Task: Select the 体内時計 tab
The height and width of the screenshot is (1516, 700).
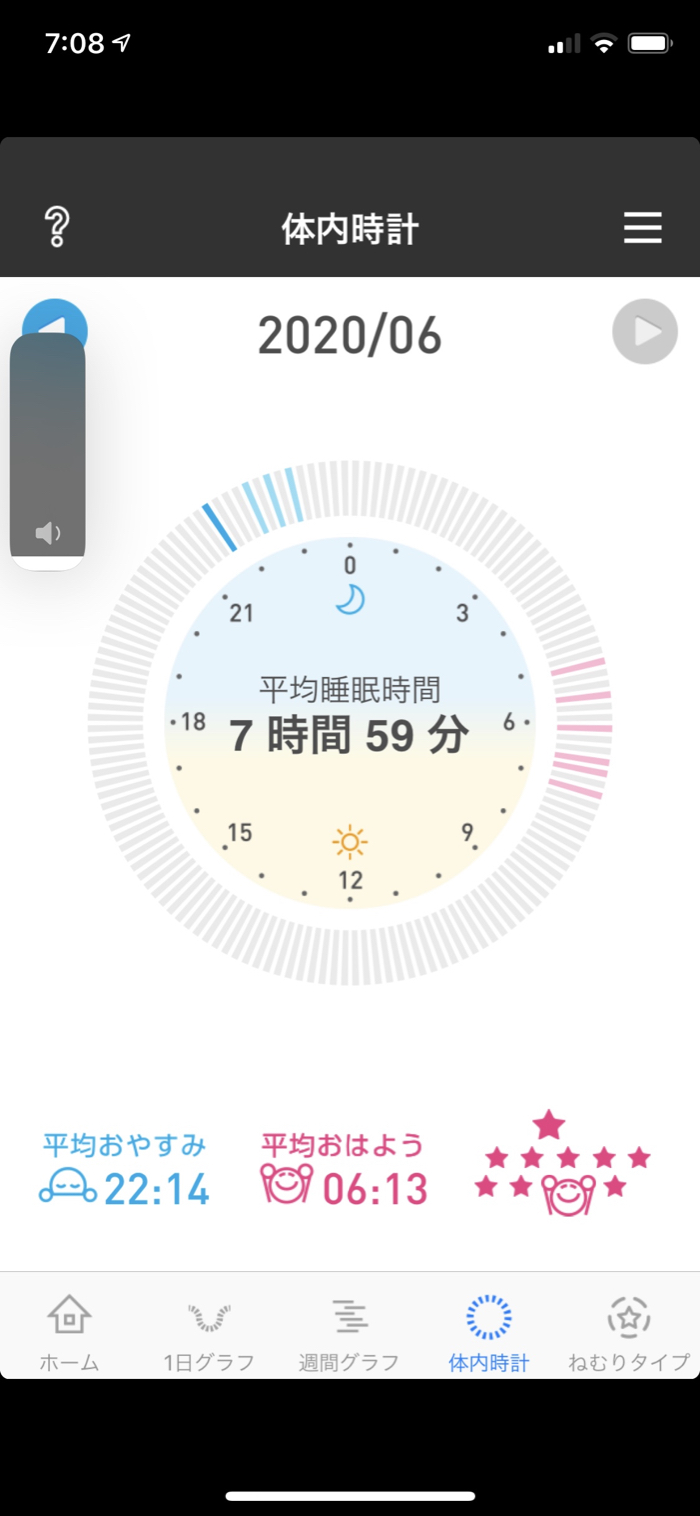Action: click(489, 1331)
